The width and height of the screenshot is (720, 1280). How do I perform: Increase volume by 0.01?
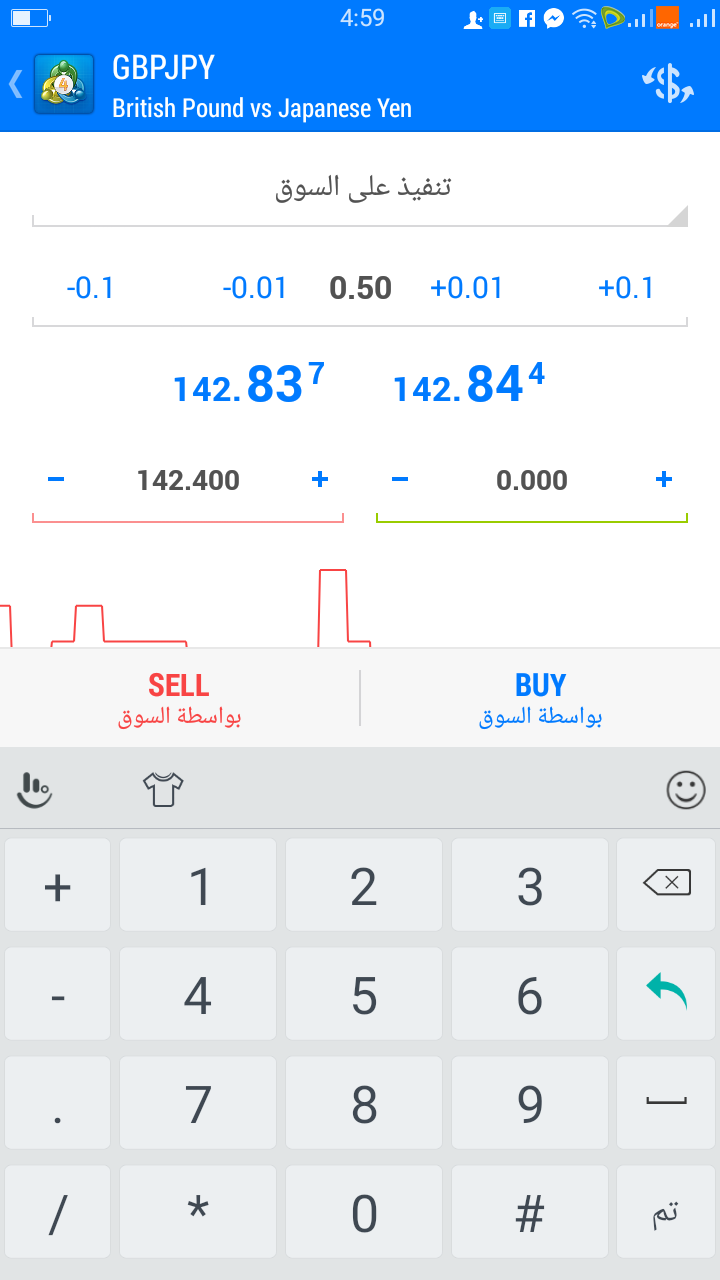(x=466, y=289)
